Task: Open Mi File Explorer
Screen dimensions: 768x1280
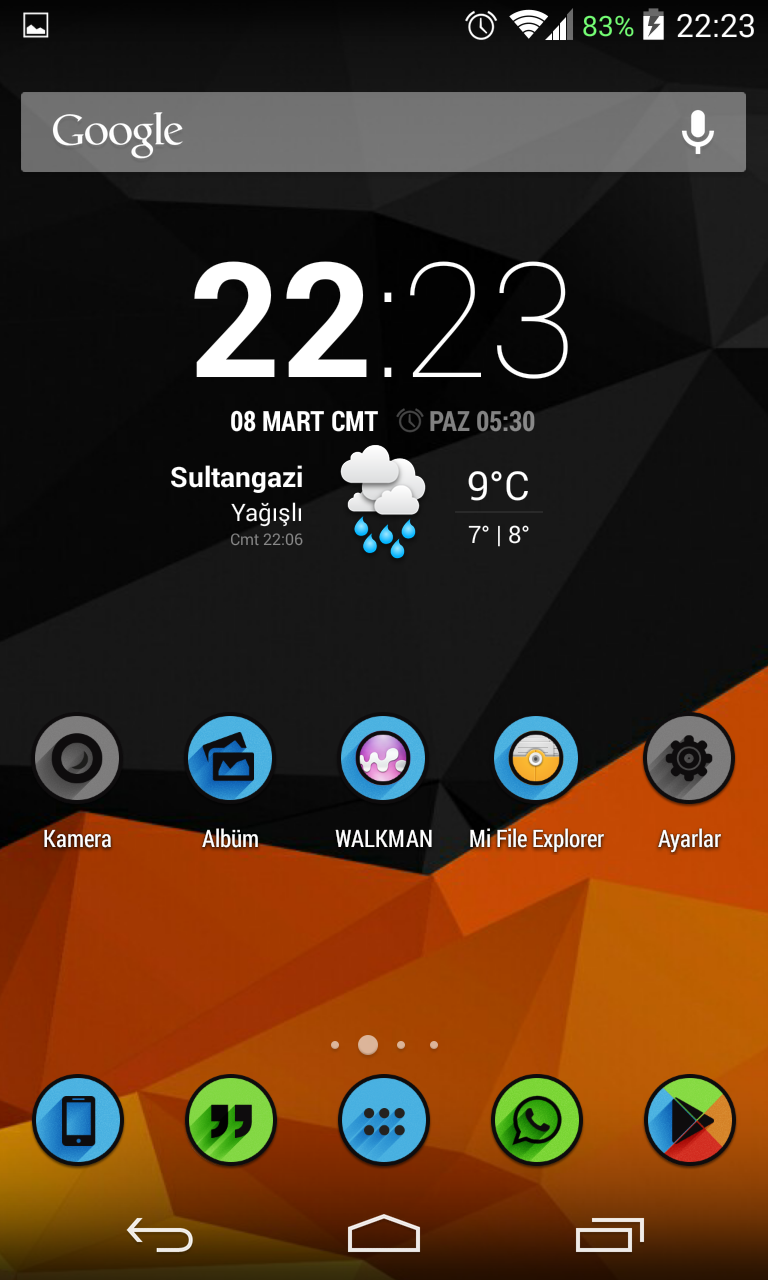Action: pyautogui.click(x=536, y=759)
